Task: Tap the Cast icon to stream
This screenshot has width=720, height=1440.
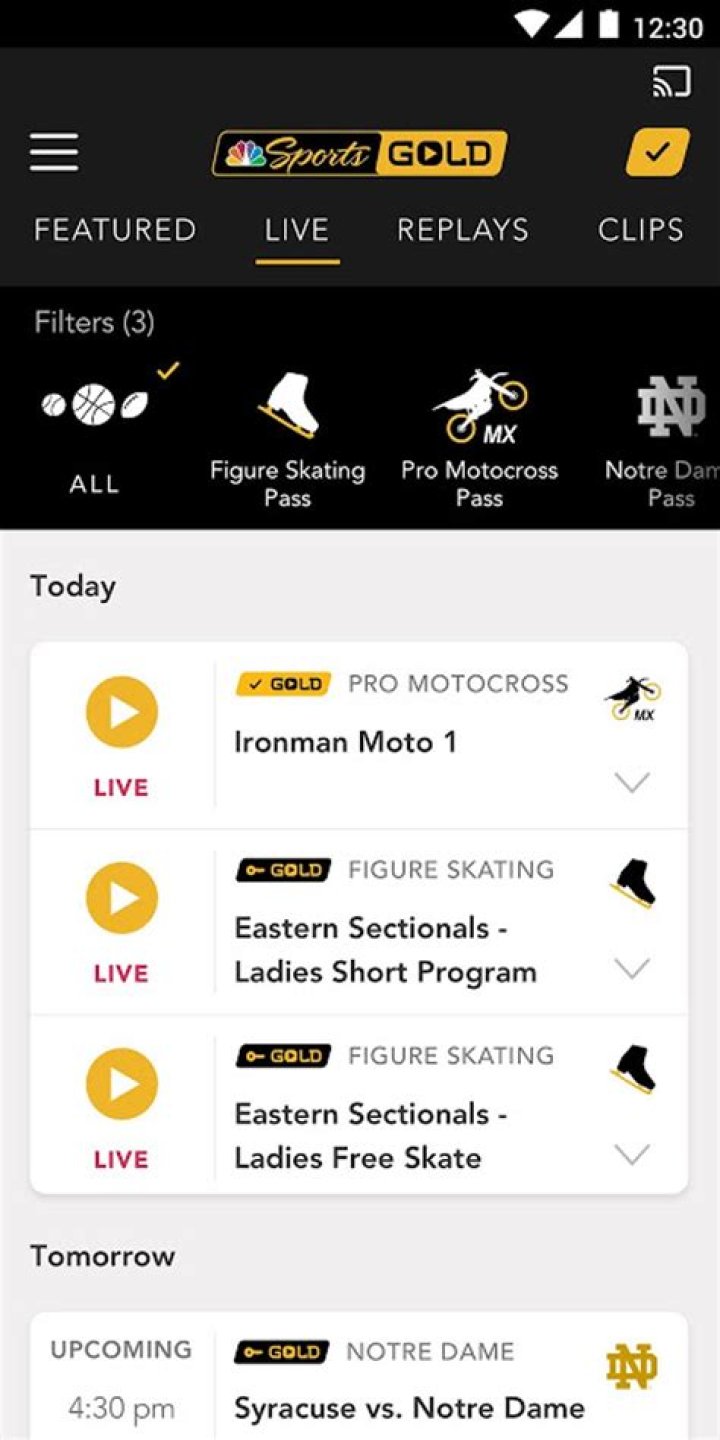Action: pyautogui.click(x=671, y=81)
